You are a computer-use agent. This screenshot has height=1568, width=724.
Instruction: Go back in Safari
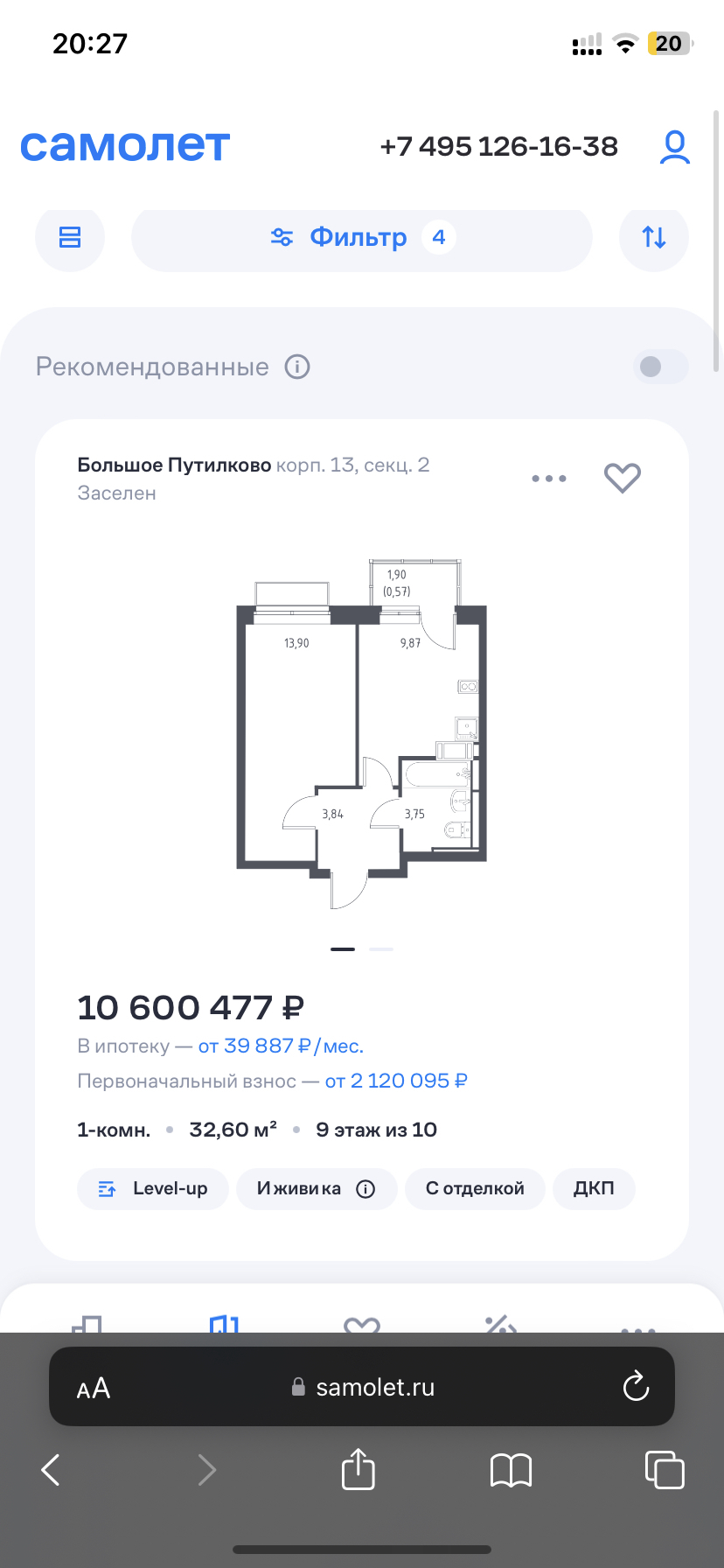(51, 1470)
